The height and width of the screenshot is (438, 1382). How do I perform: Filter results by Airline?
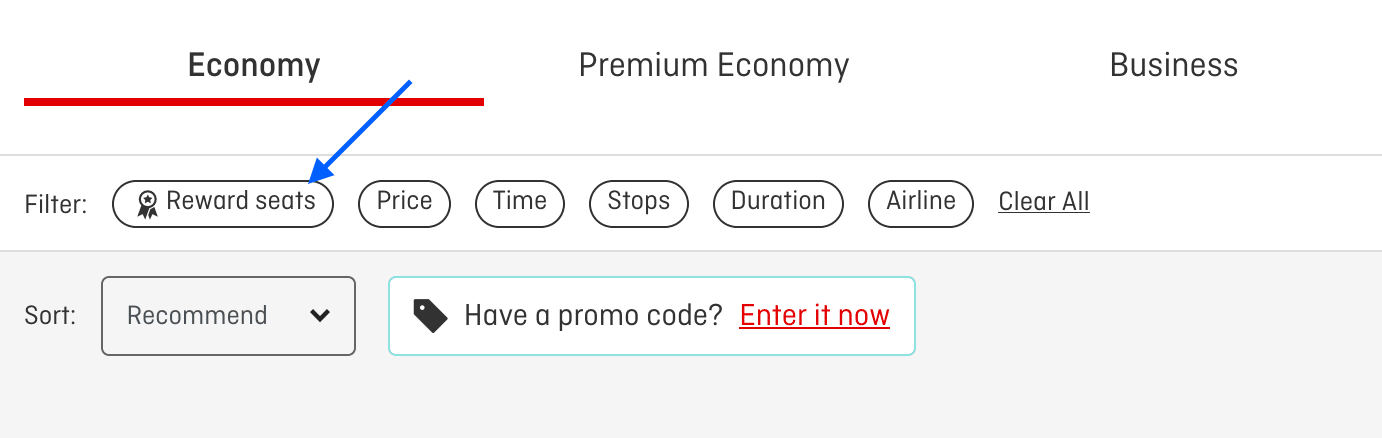(x=920, y=203)
